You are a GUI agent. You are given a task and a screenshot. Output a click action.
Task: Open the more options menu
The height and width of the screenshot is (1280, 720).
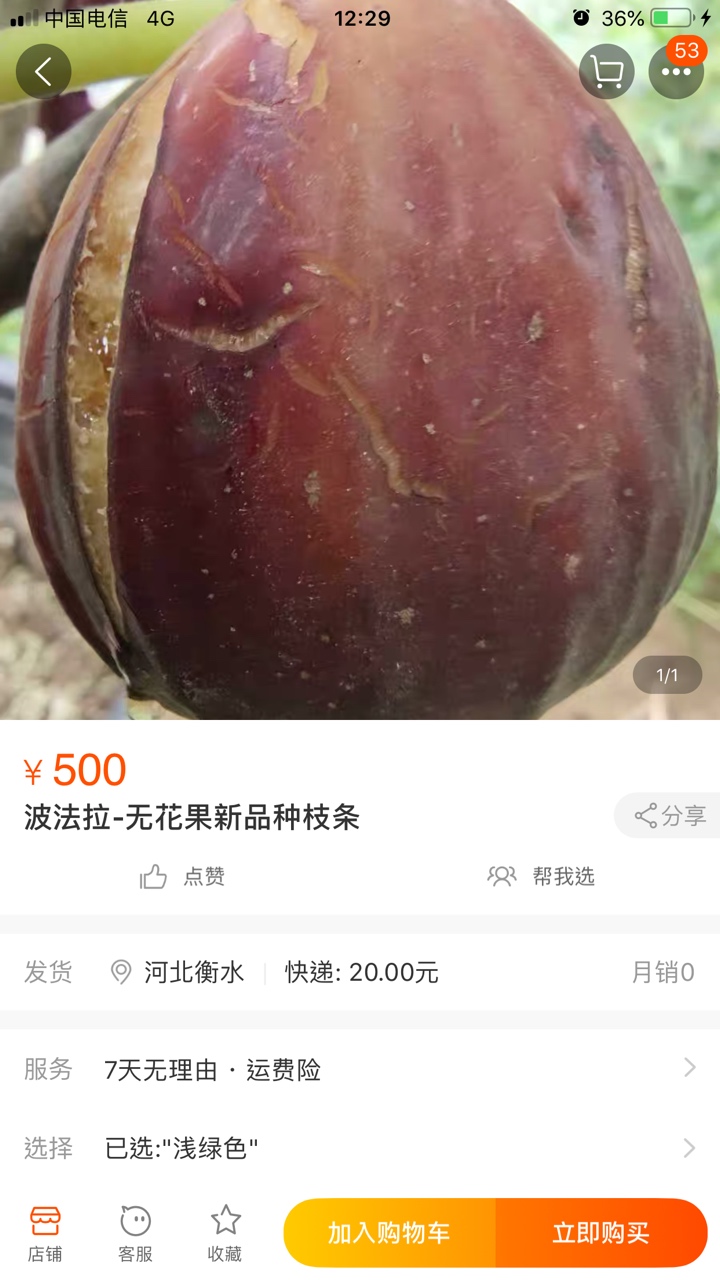[x=676, y=71]
